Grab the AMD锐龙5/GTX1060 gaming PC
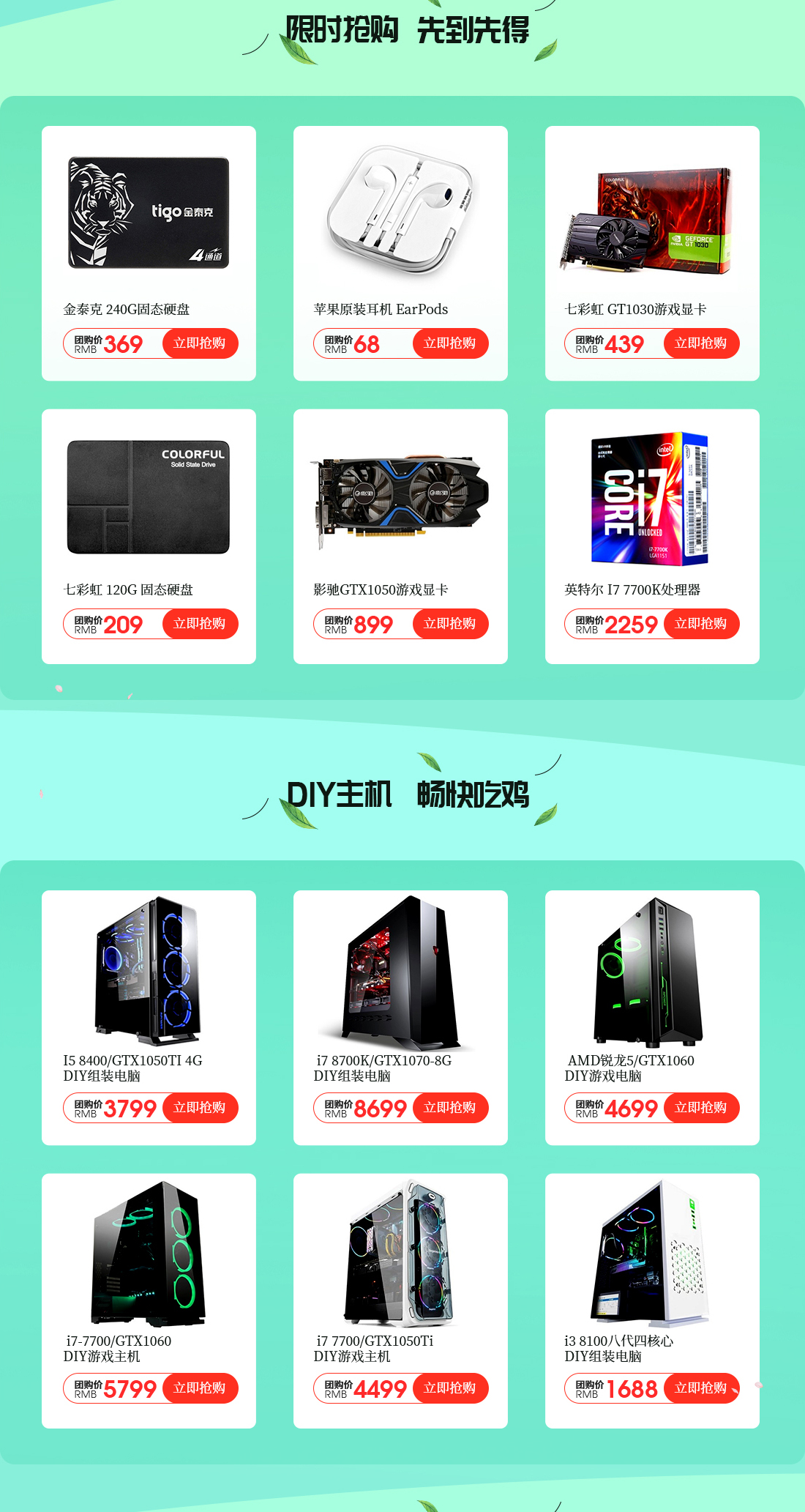Screen dimensions: 805x1512 [701, 1108]
